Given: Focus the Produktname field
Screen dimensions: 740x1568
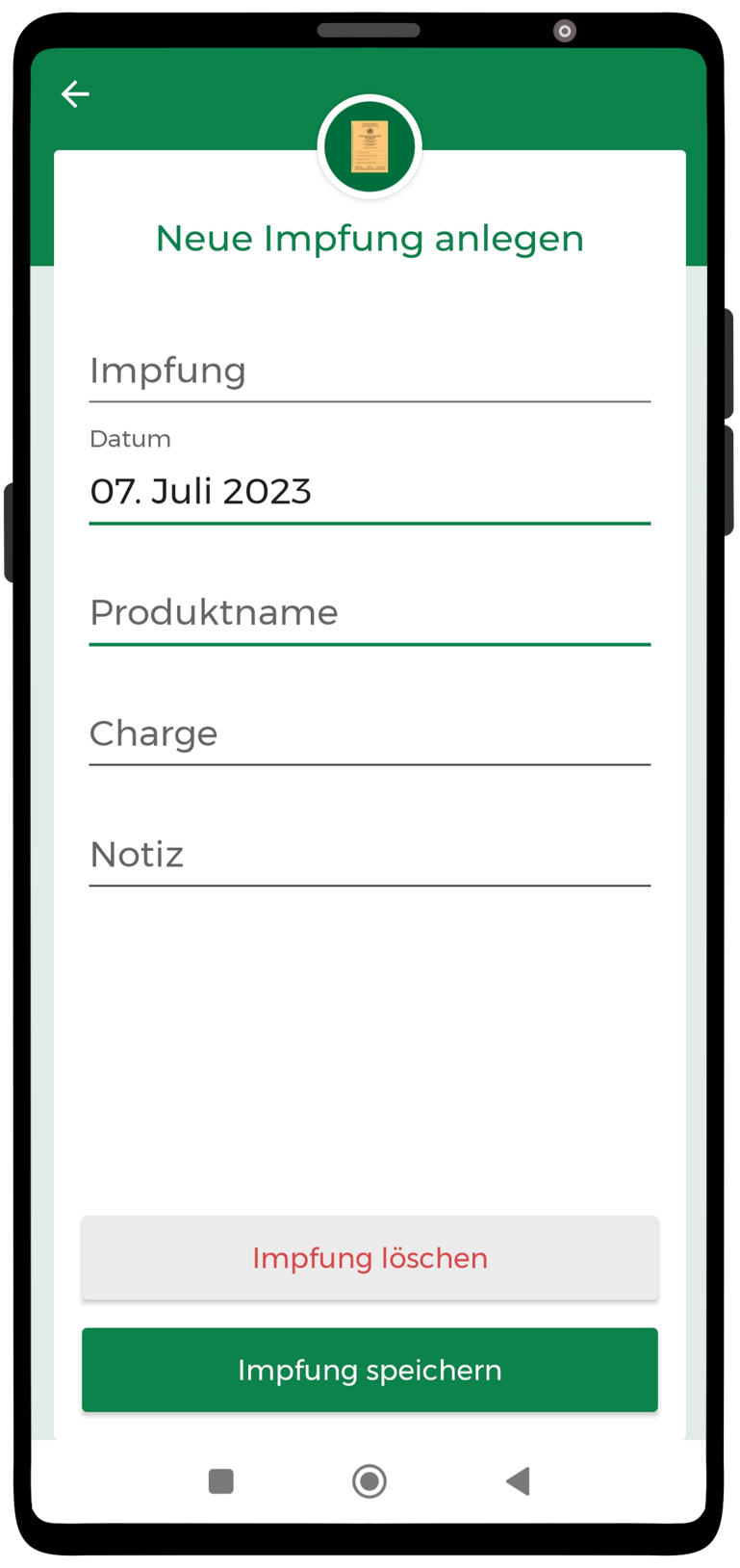Looking at the screenshot, I should pyautogui.click(x=370, y=613).
